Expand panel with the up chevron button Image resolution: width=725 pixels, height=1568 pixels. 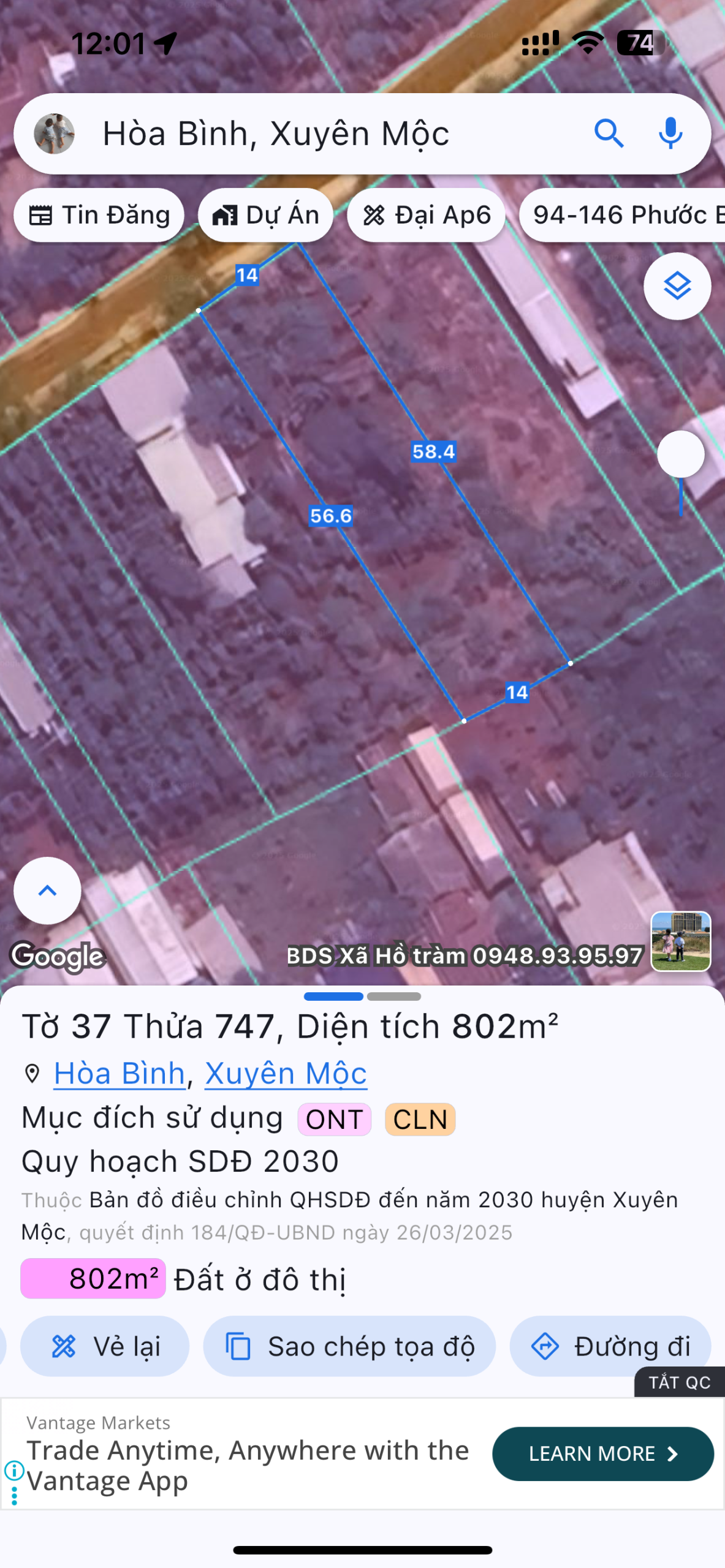point(47,891)
